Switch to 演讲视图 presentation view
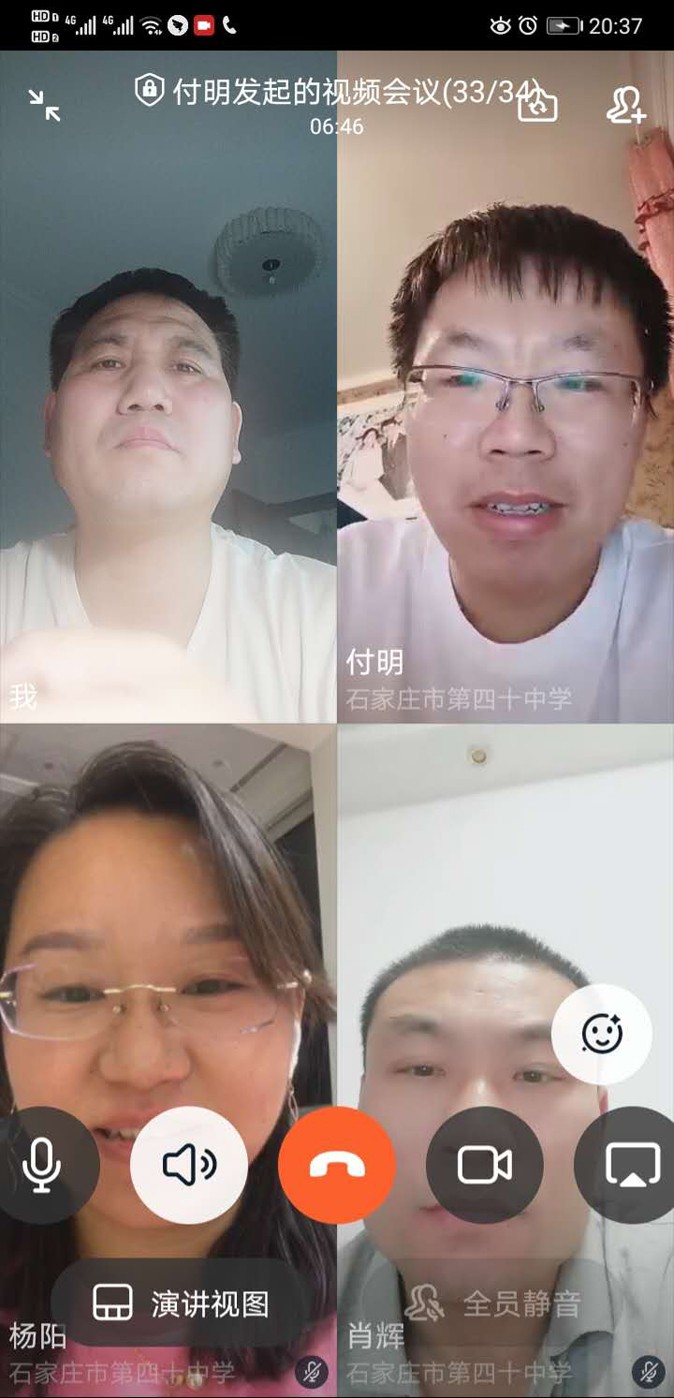The height and width of the screenshot is (1398, 674). [182, 1303]
